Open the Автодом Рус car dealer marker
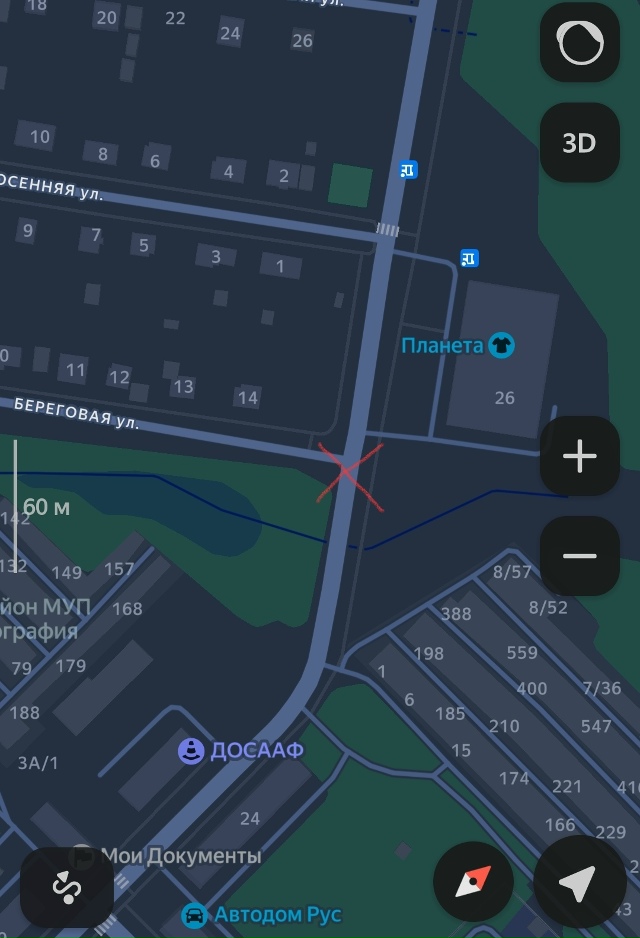 (195, 914)
